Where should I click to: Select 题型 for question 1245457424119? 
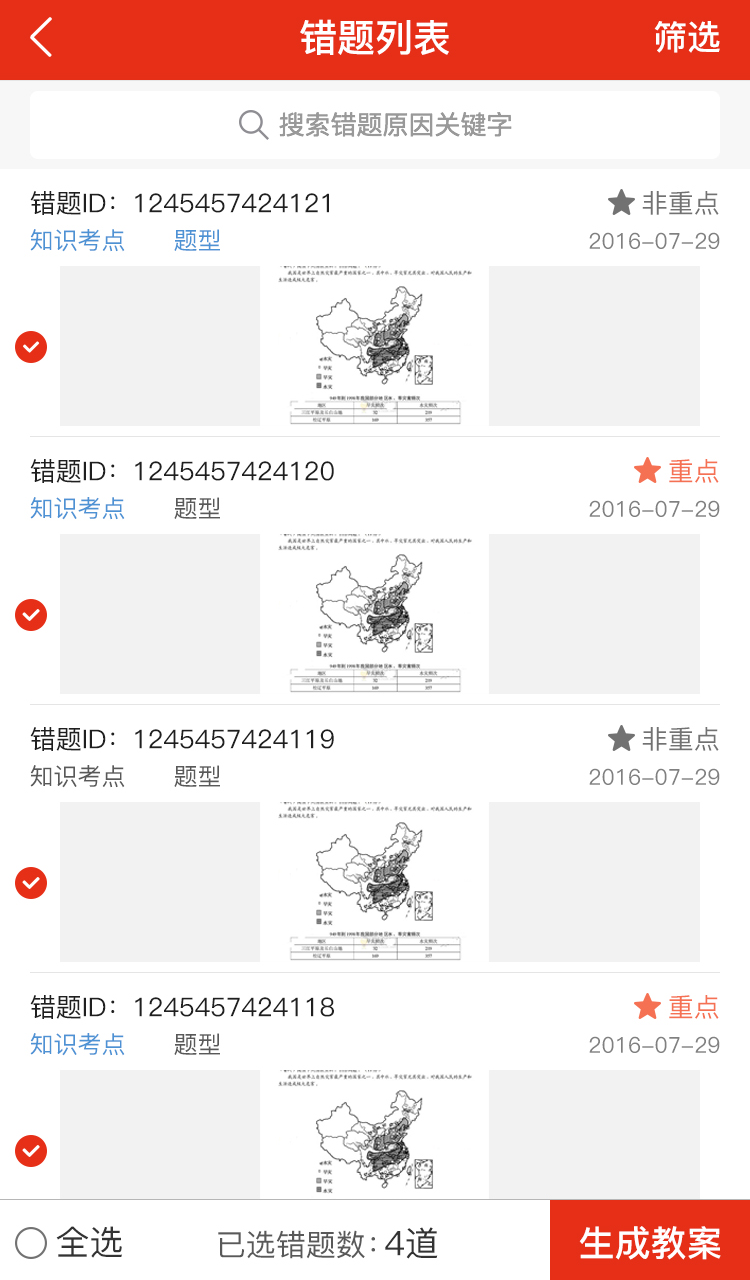point(197,777)
